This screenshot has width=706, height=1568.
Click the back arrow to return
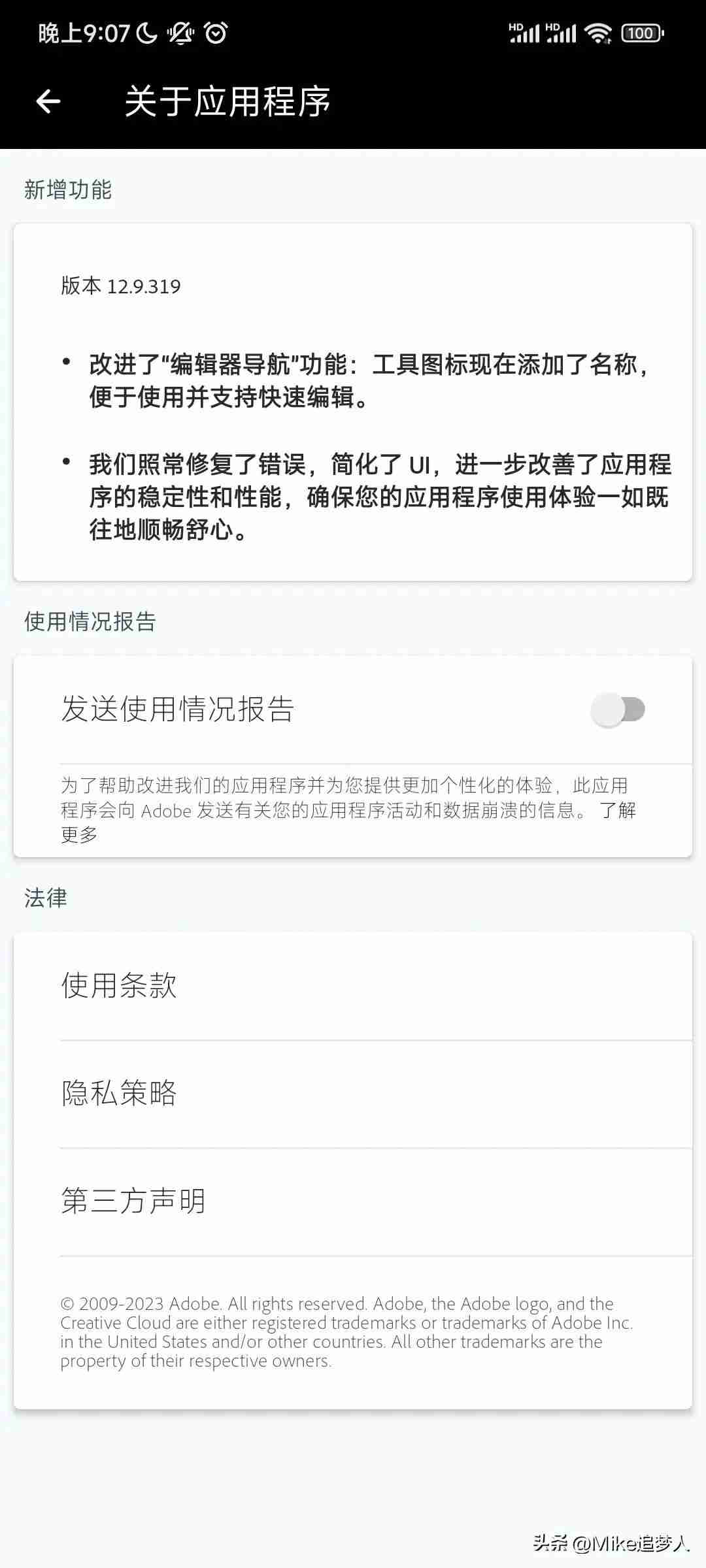click(47, 101)
